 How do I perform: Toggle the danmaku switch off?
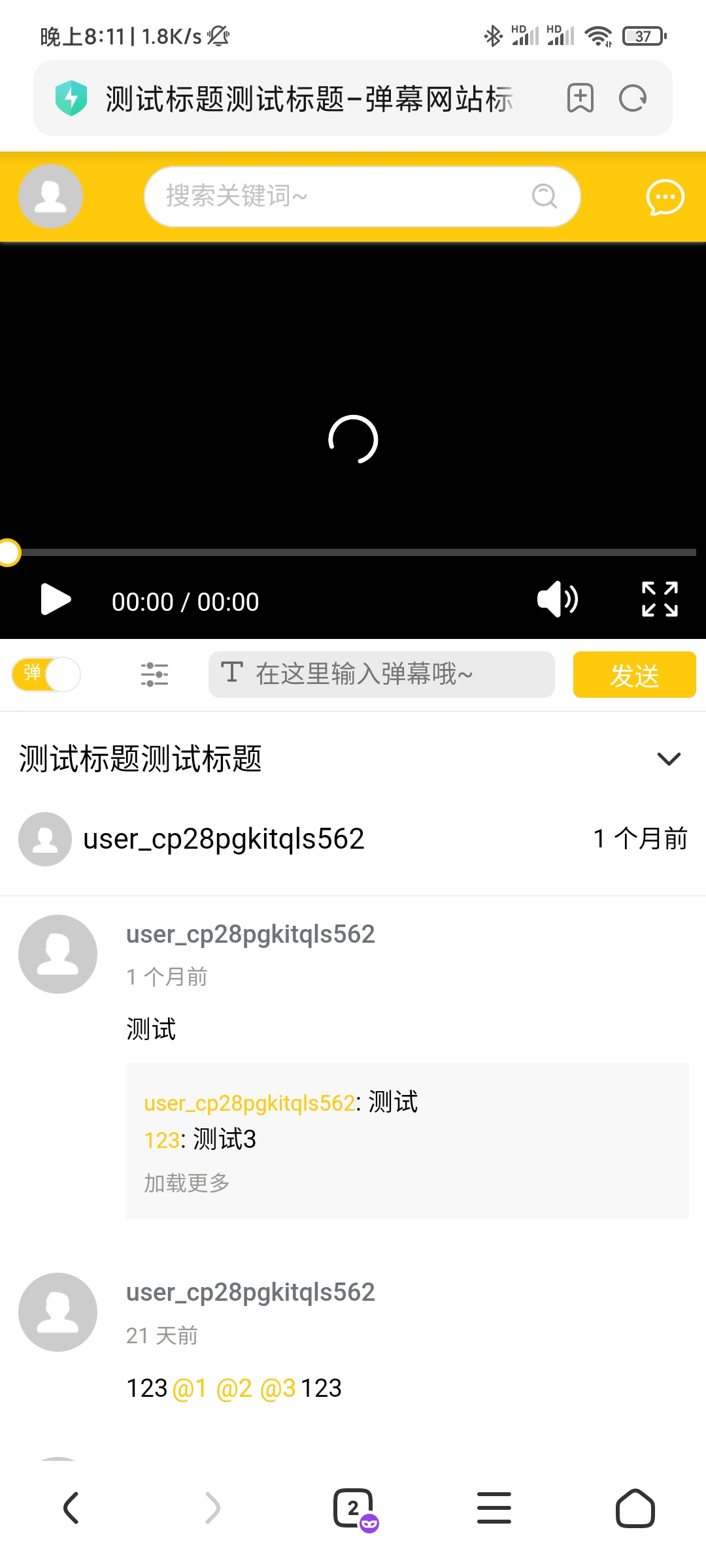click(46, 674)
